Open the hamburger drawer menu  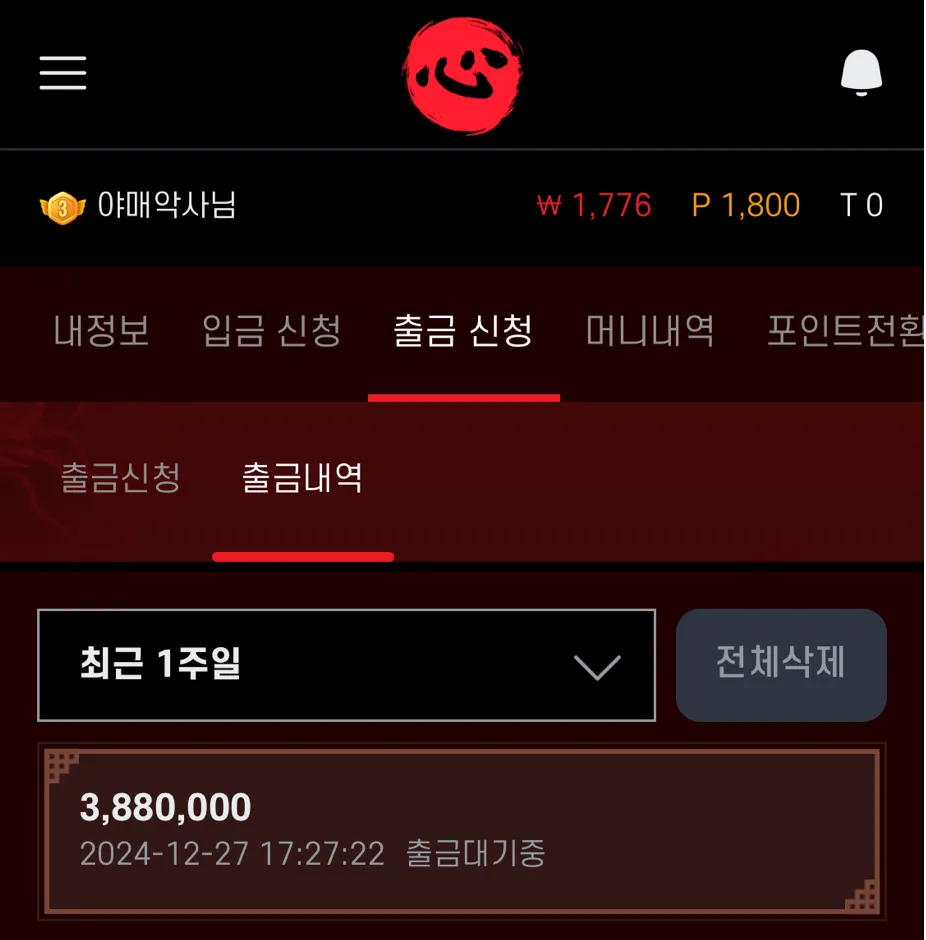click(63, 73)
